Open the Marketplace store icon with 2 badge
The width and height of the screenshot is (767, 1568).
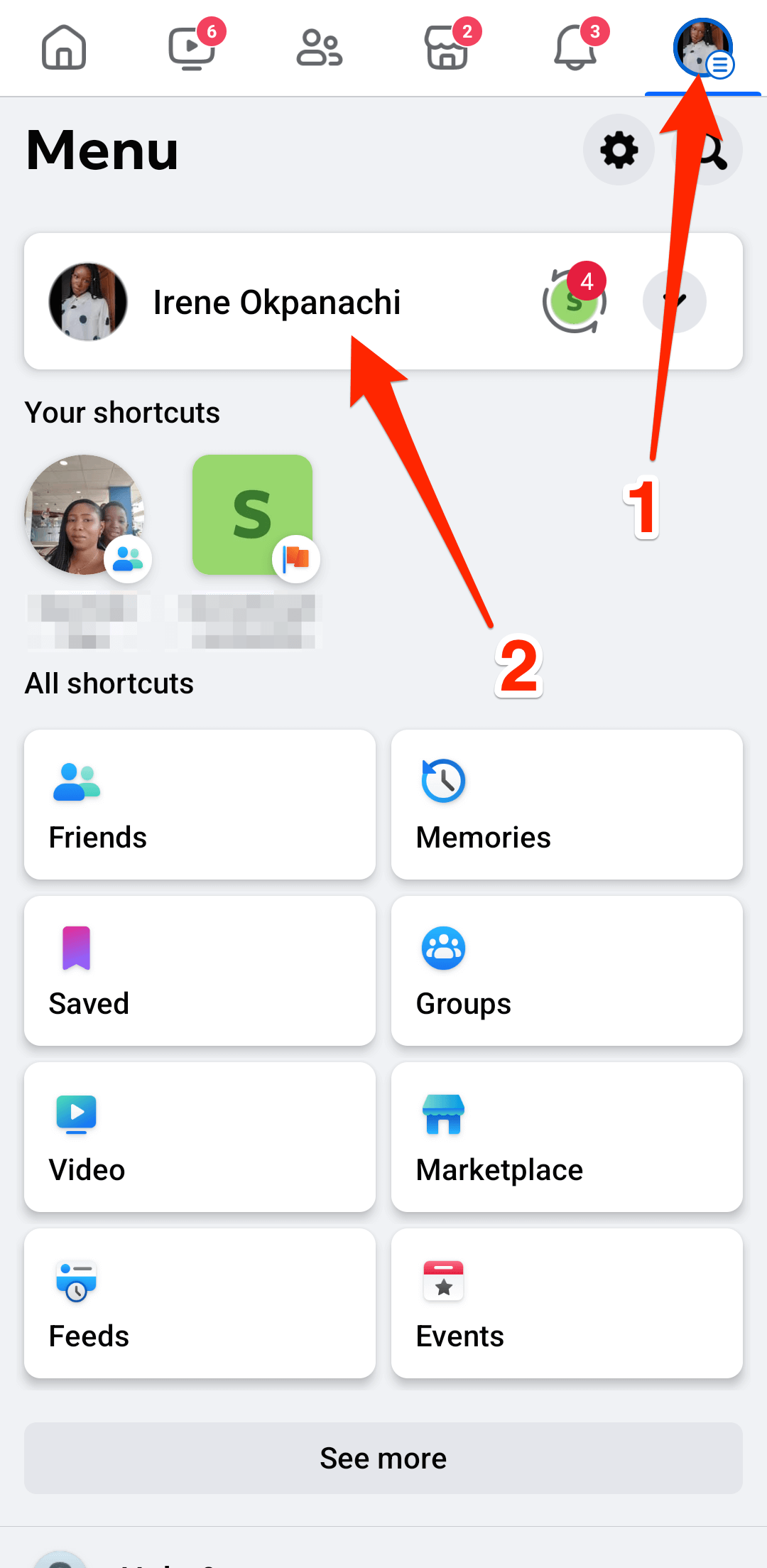tap(447, 48)
